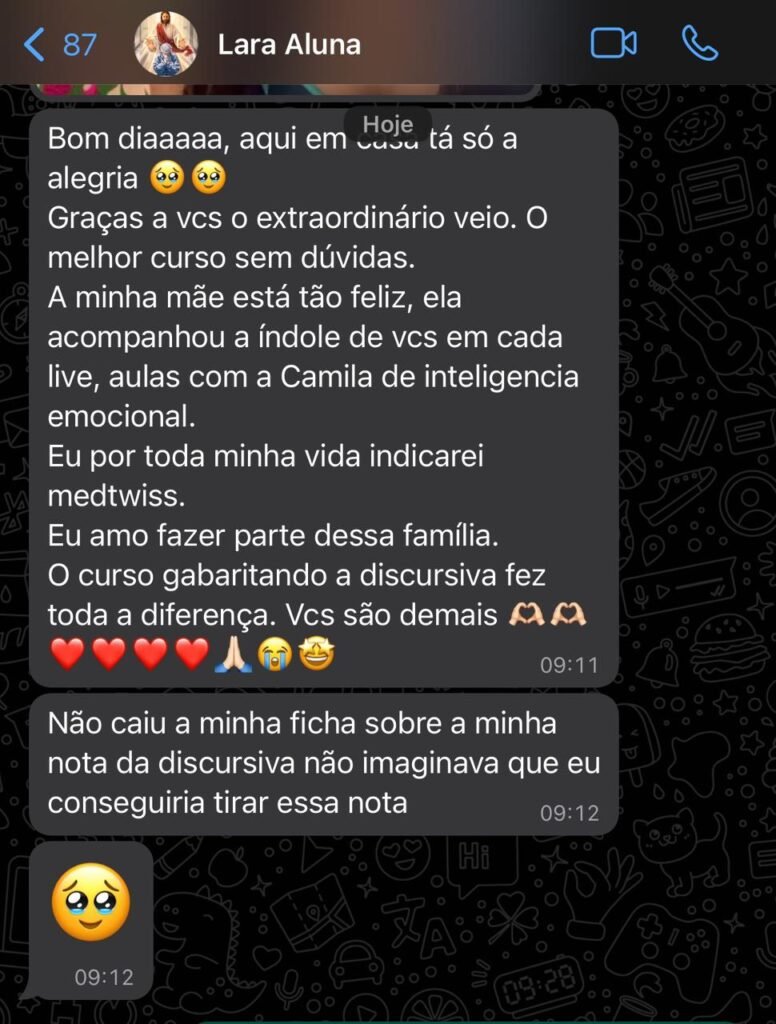Open Lara Aluna's profile picture
Image resolution: width=776 pixels, height=1024 pixels.
click(166, 44)
